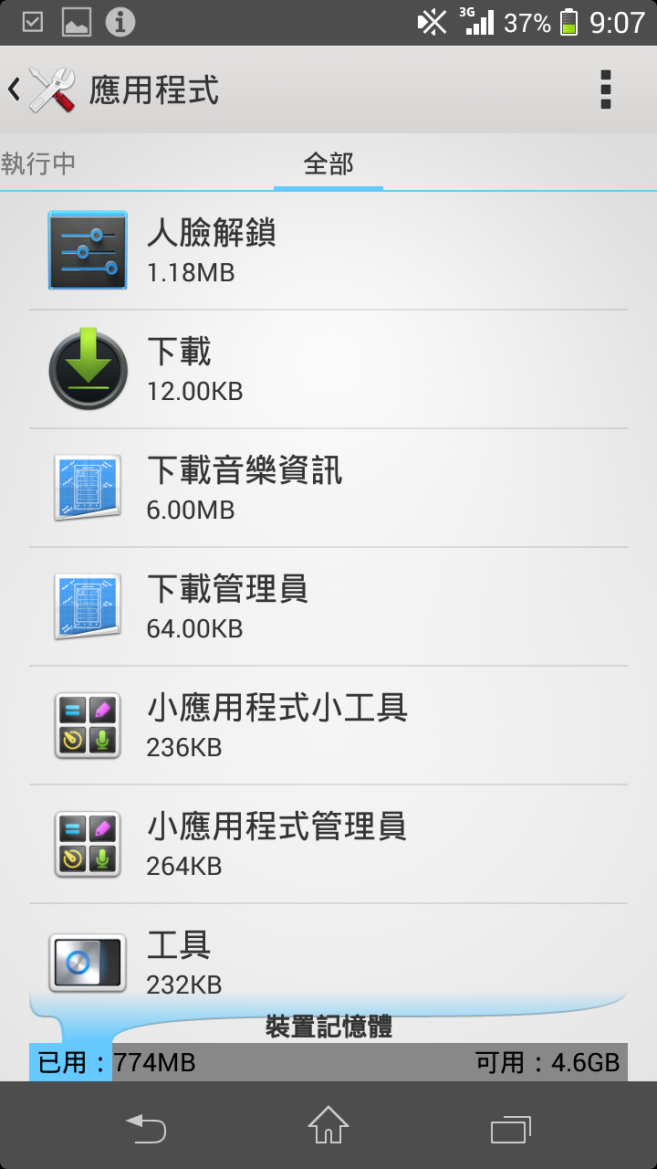The height and width of the screenshot is (1169, 657).
Task: Open the recent apps view
Action: point(511,1129)
